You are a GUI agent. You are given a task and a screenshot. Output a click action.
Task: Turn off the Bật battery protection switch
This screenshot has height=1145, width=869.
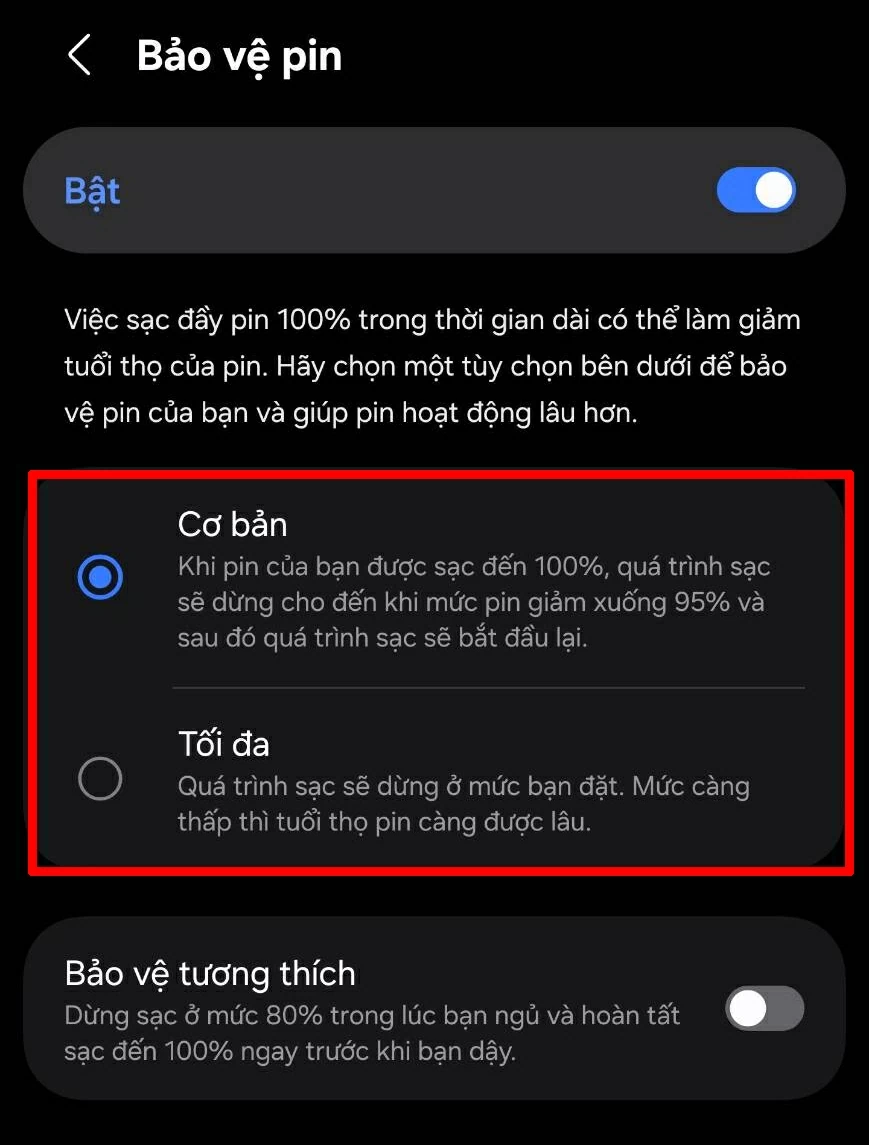click(756, 191)
